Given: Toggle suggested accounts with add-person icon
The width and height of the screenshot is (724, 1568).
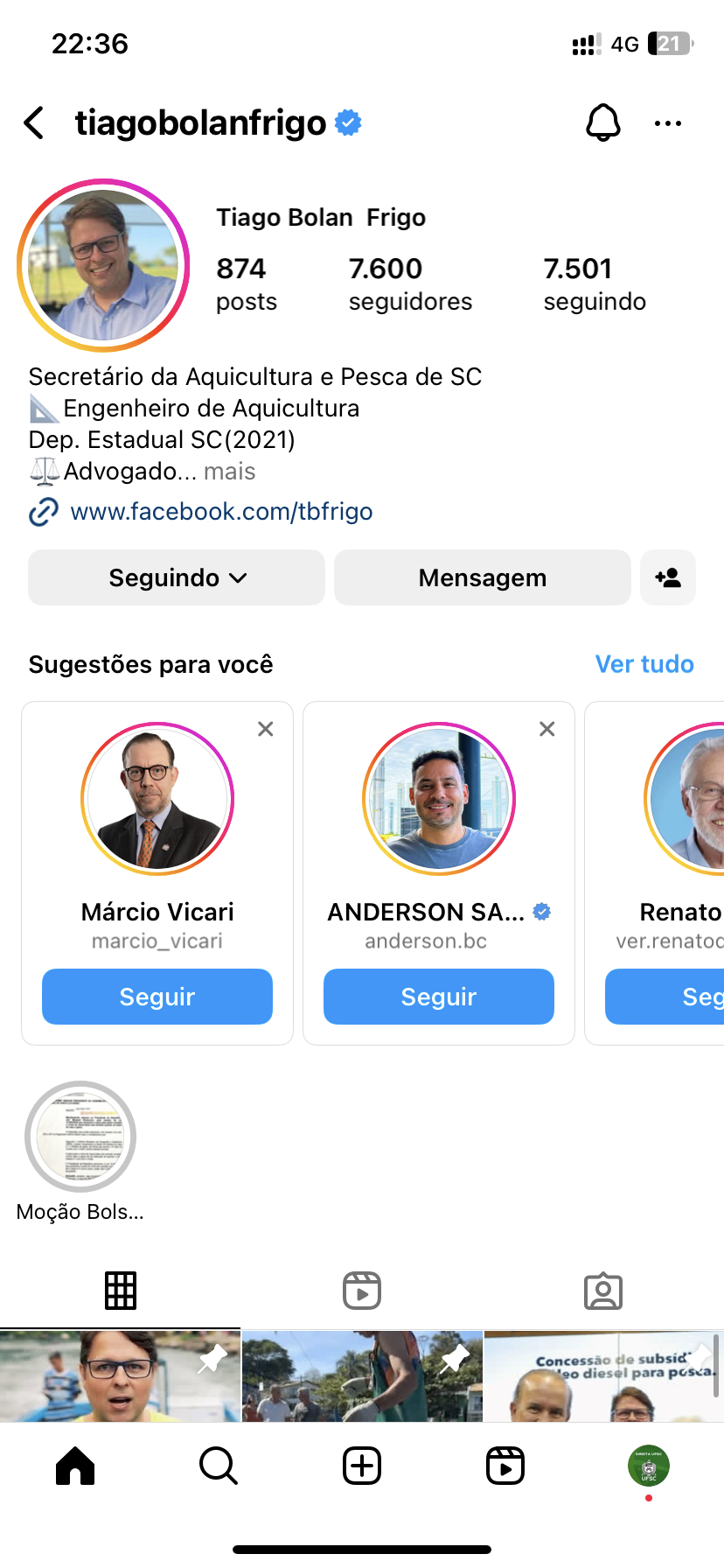Looking at the screenshot, I should click(668, 577).
